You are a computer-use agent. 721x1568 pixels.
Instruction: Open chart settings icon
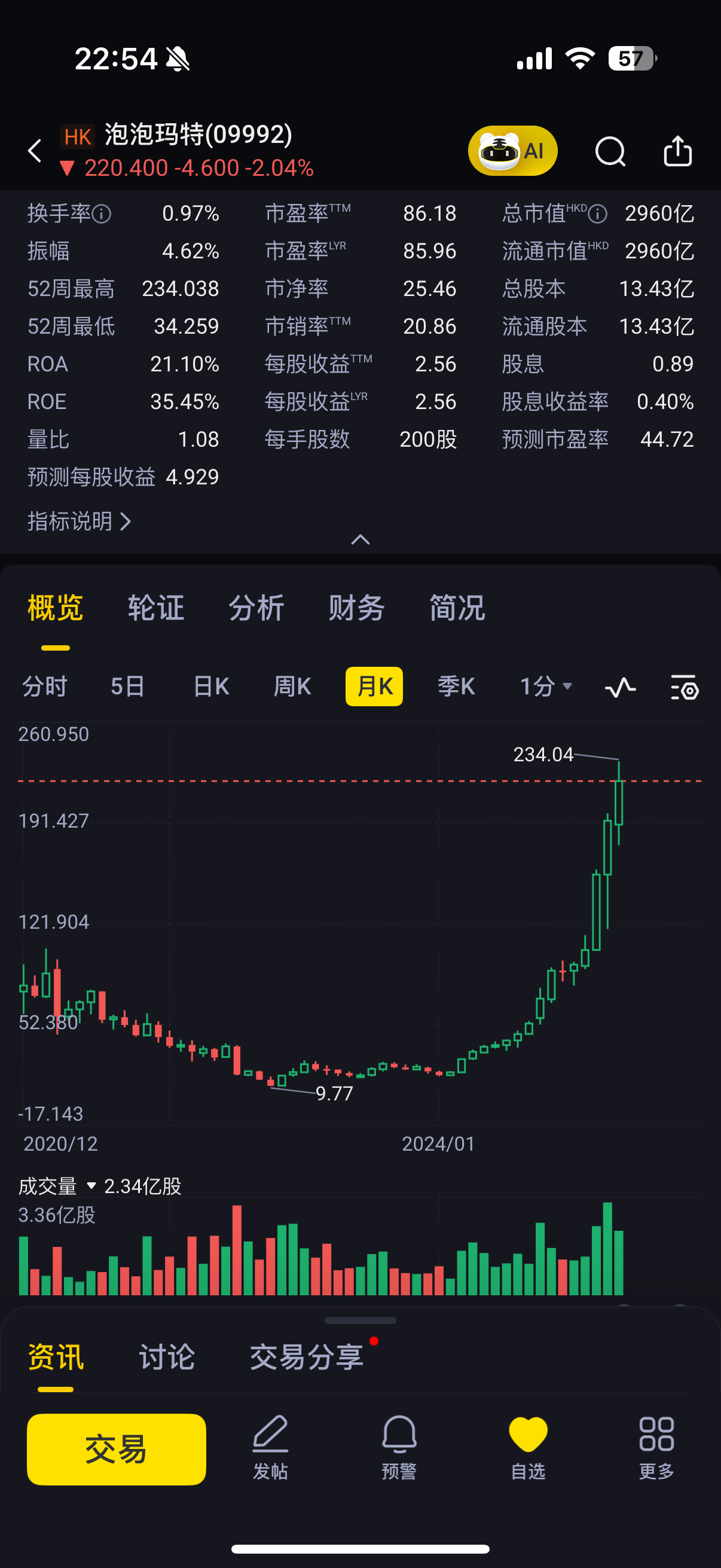point(685,687)
